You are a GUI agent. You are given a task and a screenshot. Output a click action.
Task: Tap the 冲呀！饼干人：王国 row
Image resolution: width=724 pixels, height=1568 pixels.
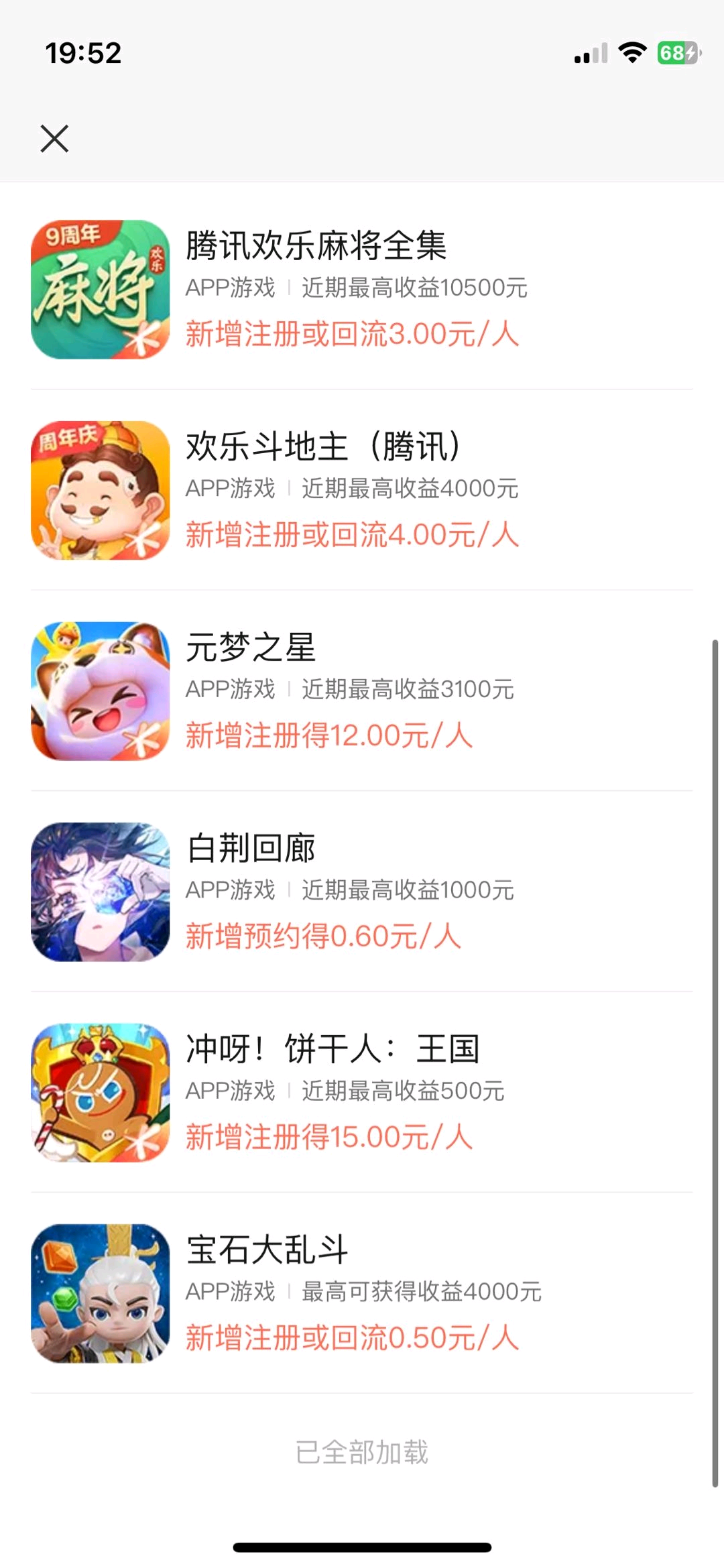(362, 1092)
